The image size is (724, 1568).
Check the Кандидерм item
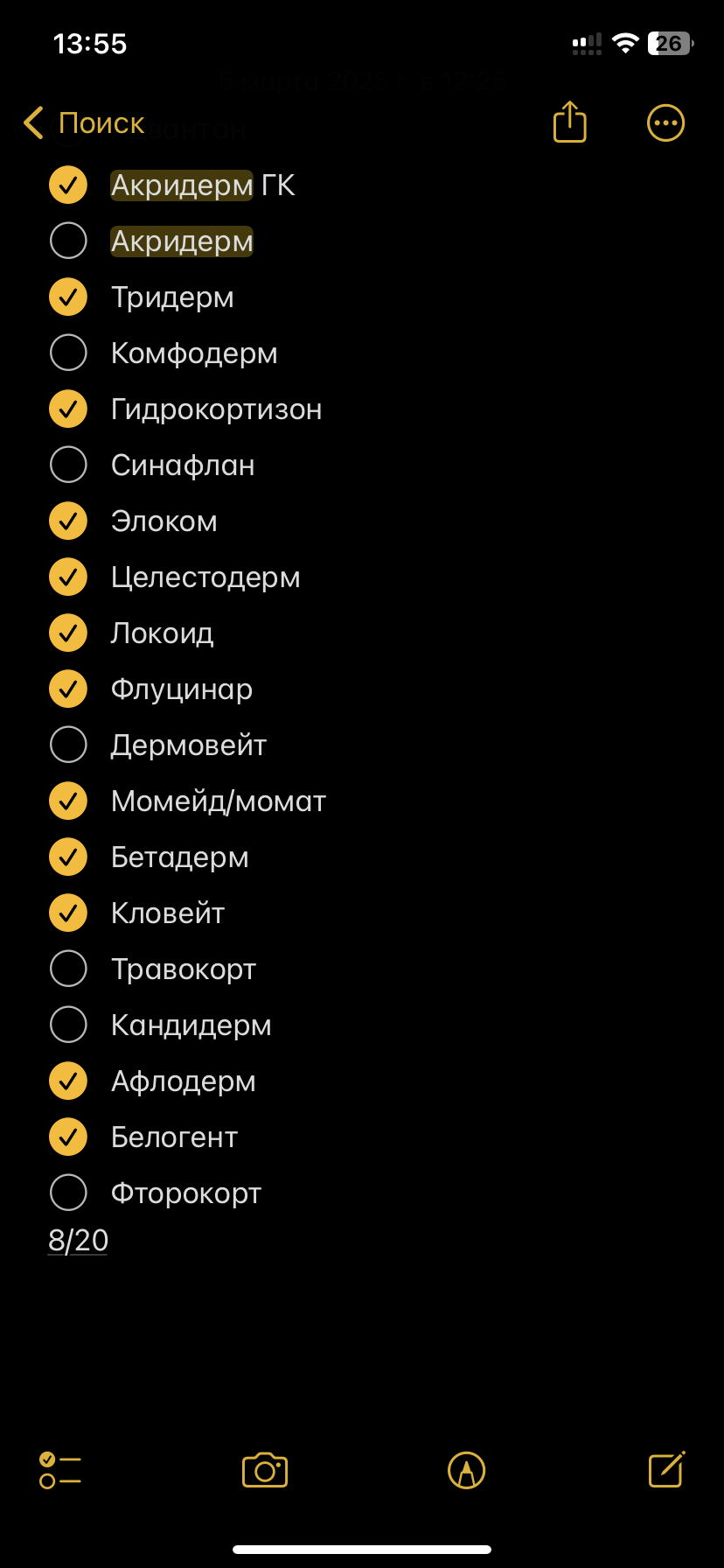pyautogui.click(x=68, y=1025)
